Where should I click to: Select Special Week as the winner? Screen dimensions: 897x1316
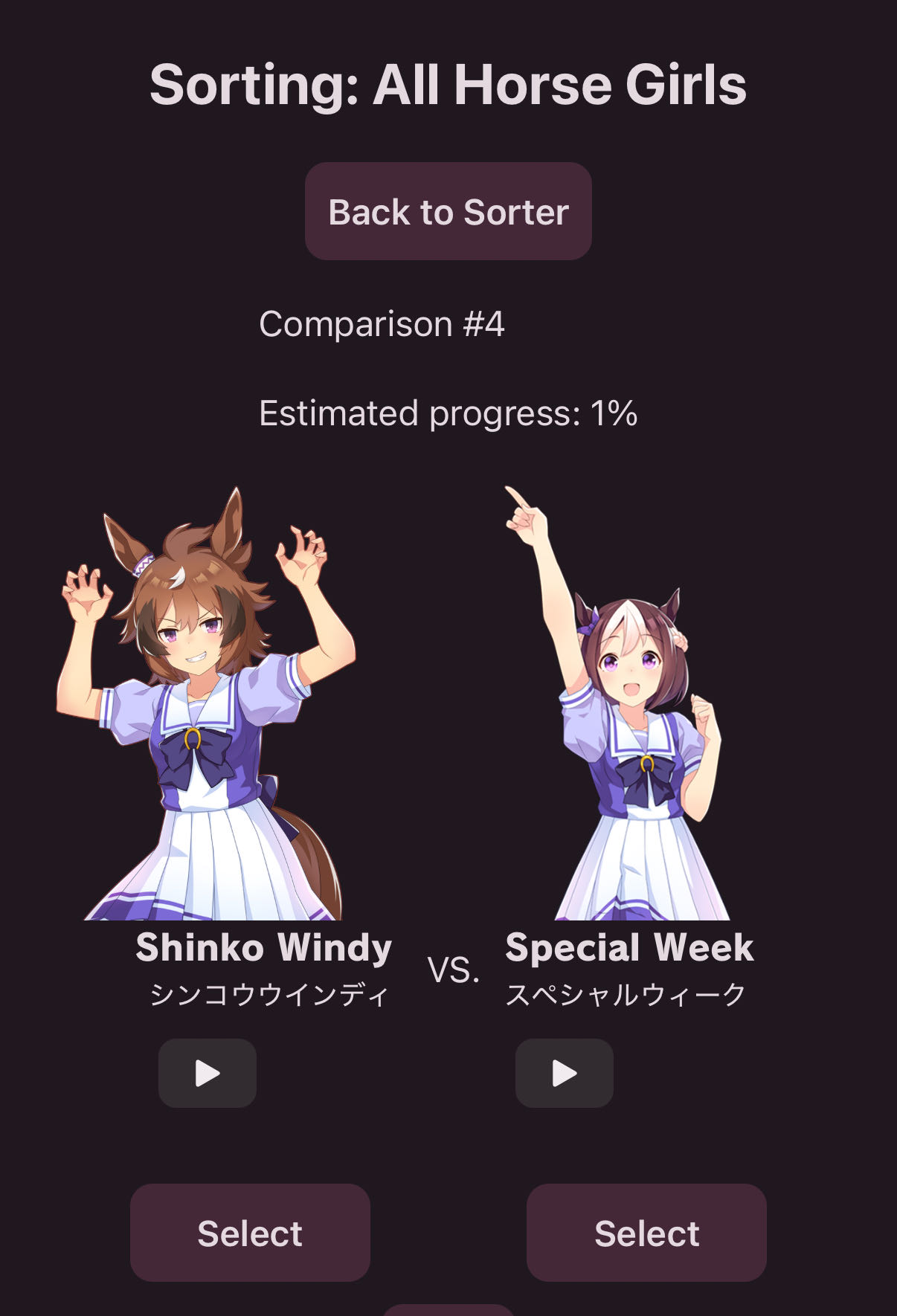coord(646,1233)
